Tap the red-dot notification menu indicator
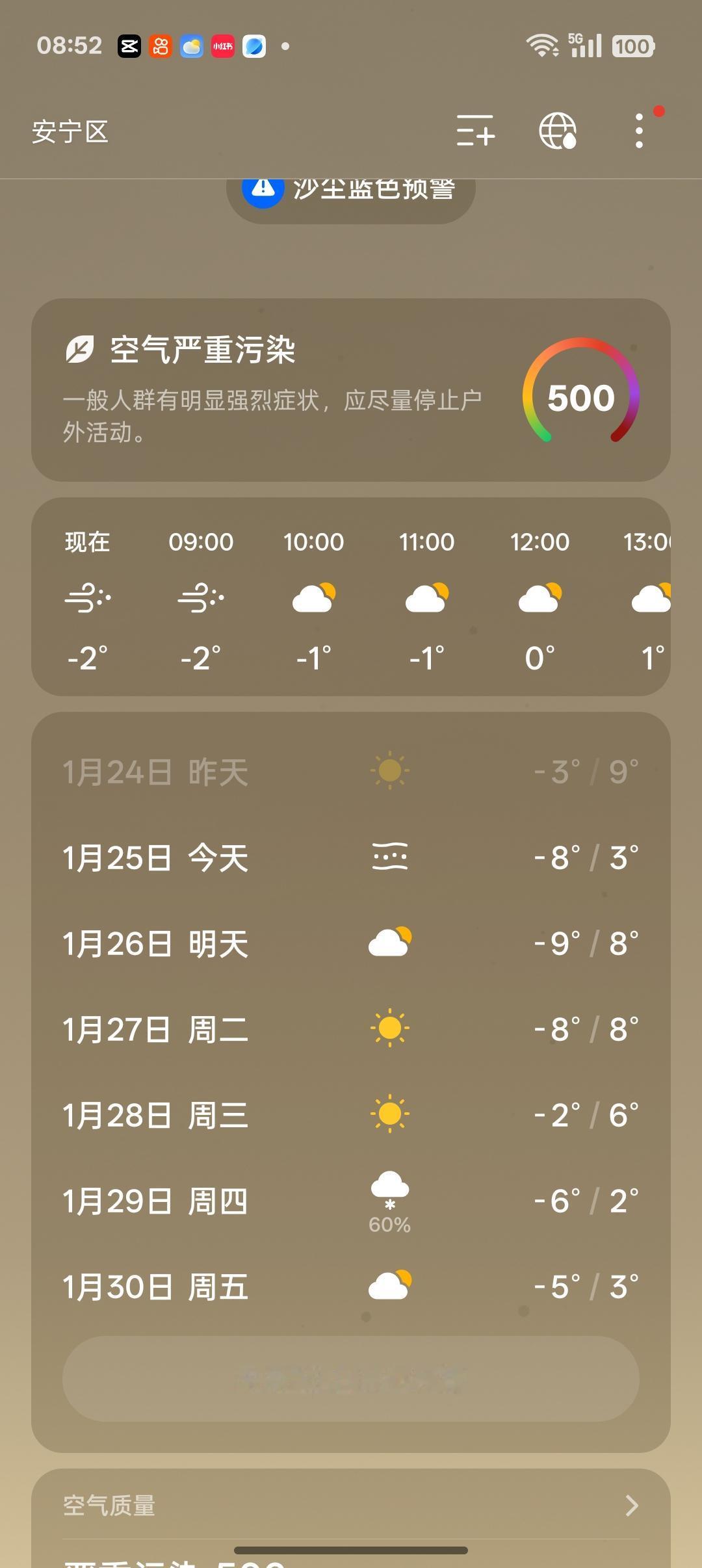This screenshot has height=1568, width=702. coord(658,111)
